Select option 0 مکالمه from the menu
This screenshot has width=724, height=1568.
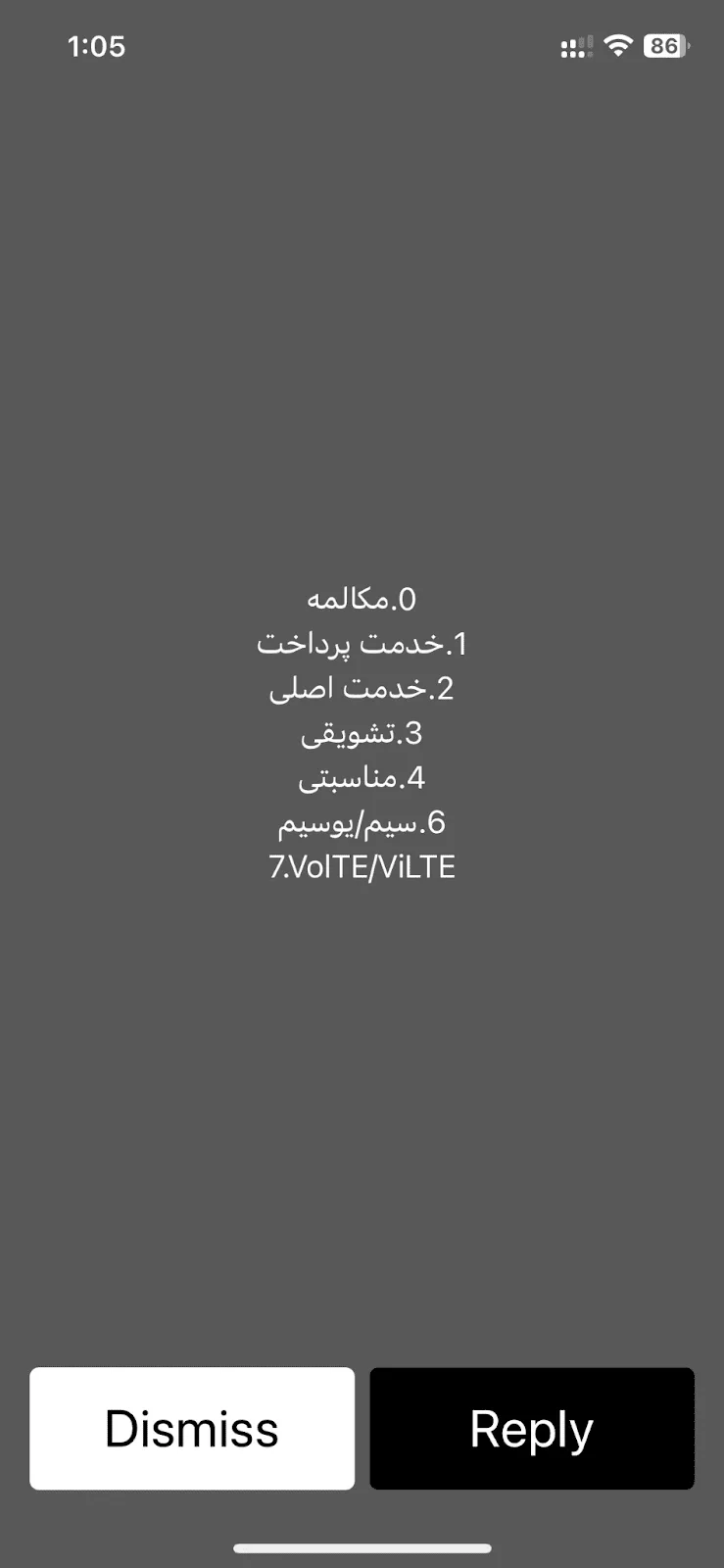(x=362, y=597)
